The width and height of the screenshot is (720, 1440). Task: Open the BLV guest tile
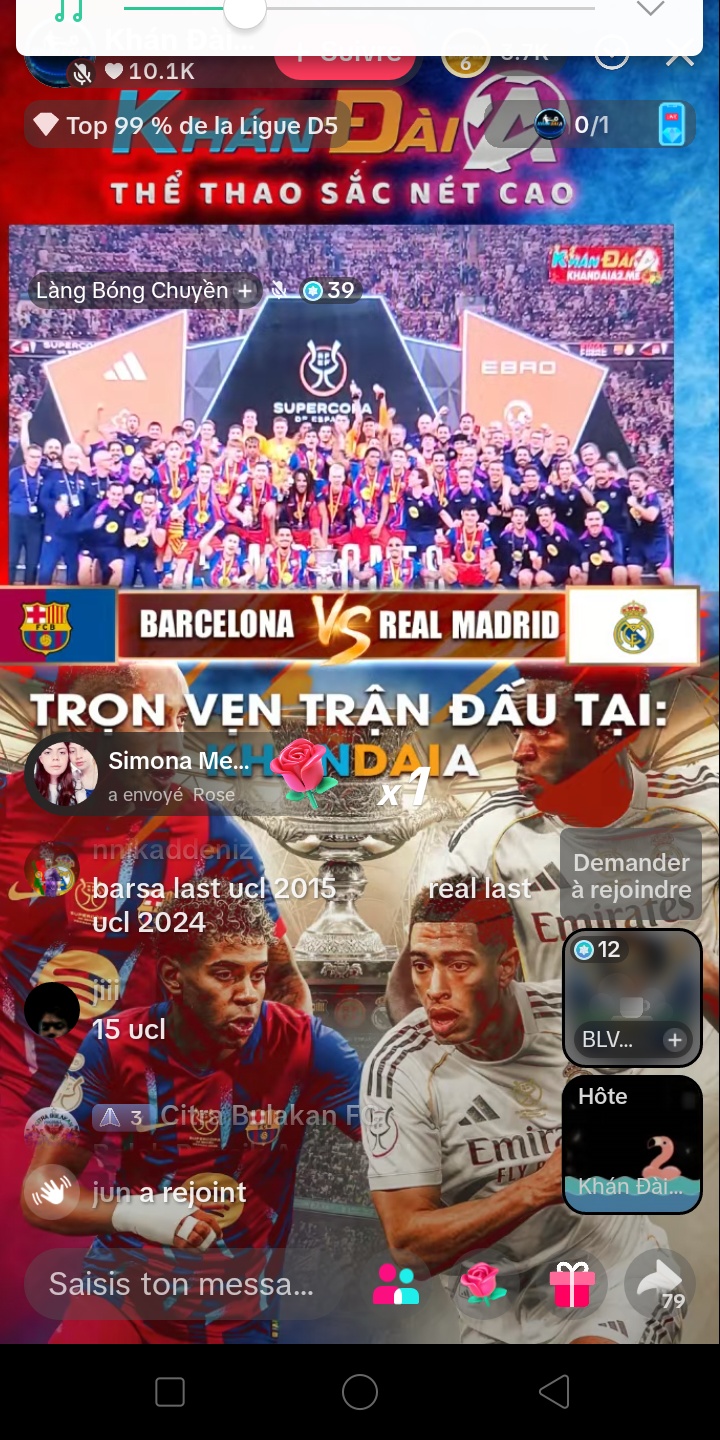tap(632, 997)
